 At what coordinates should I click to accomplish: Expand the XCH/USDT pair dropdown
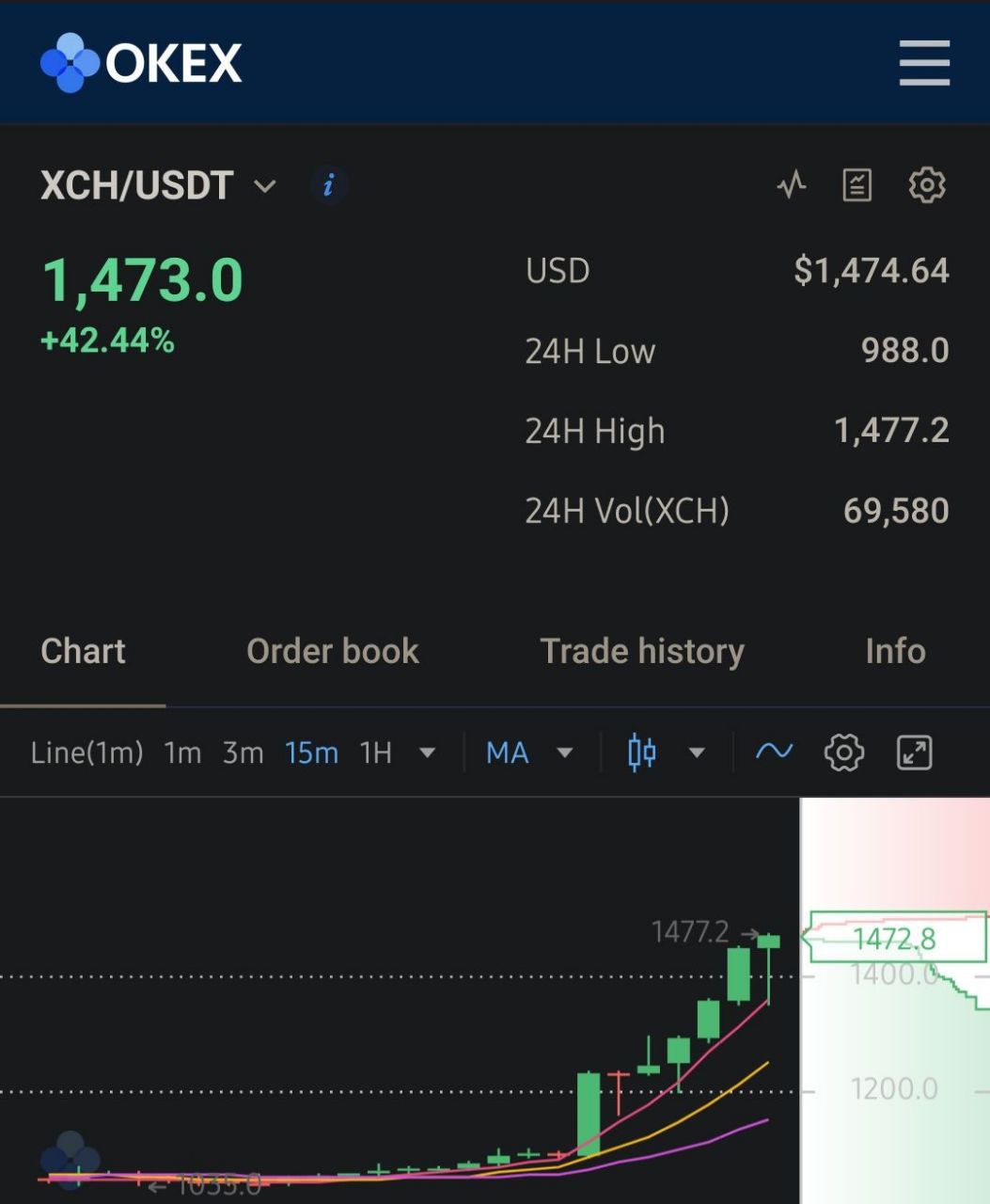[265, 186]
